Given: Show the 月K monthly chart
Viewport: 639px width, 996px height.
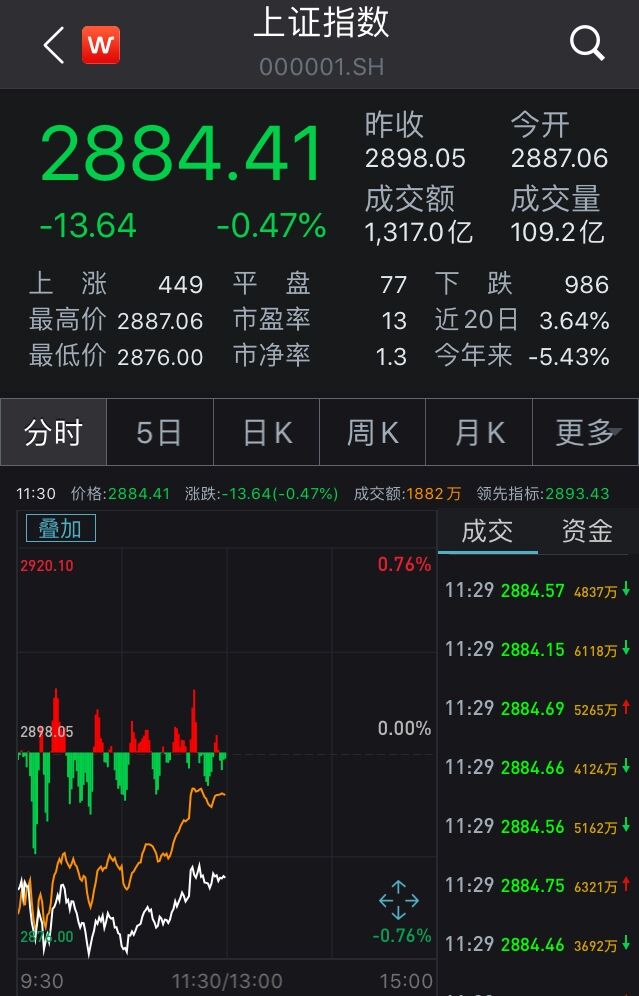Looking at the screenshot, I should [x=479, y=432].
